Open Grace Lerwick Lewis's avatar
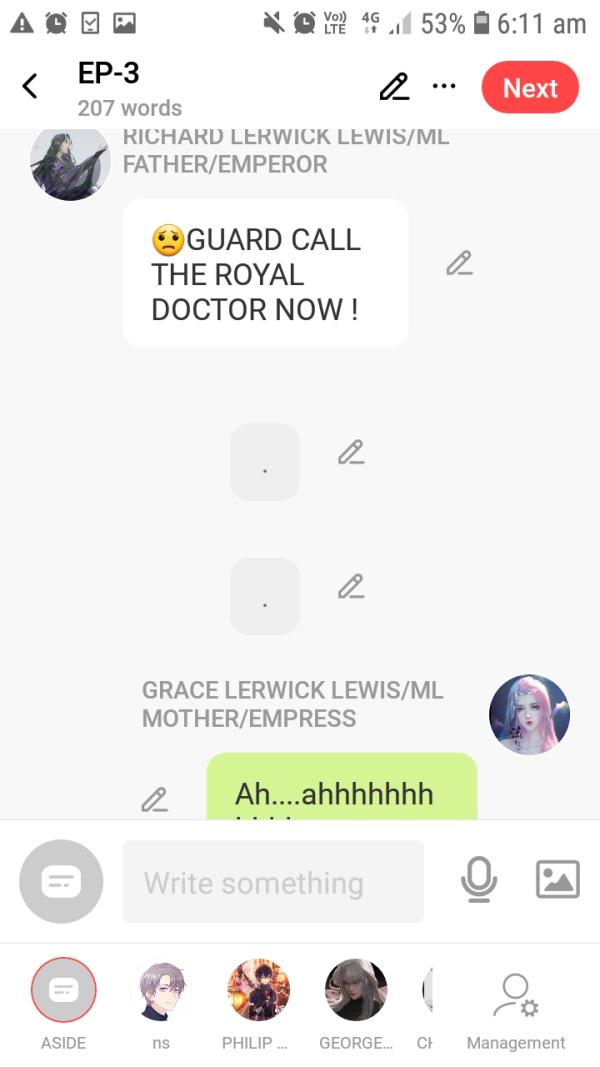 pyautogui.click(x=529, y=714)
